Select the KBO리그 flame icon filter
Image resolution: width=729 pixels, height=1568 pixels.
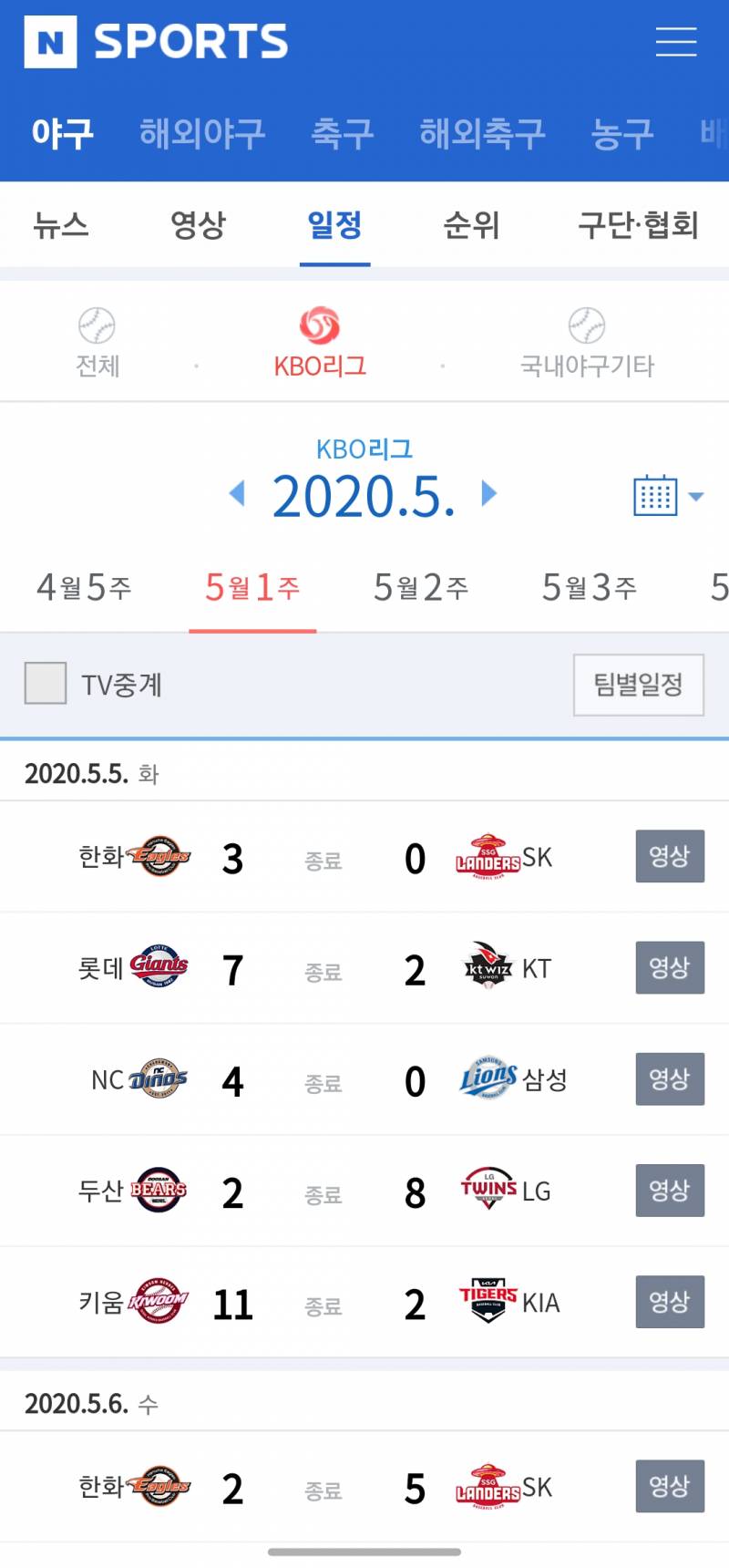321,325
